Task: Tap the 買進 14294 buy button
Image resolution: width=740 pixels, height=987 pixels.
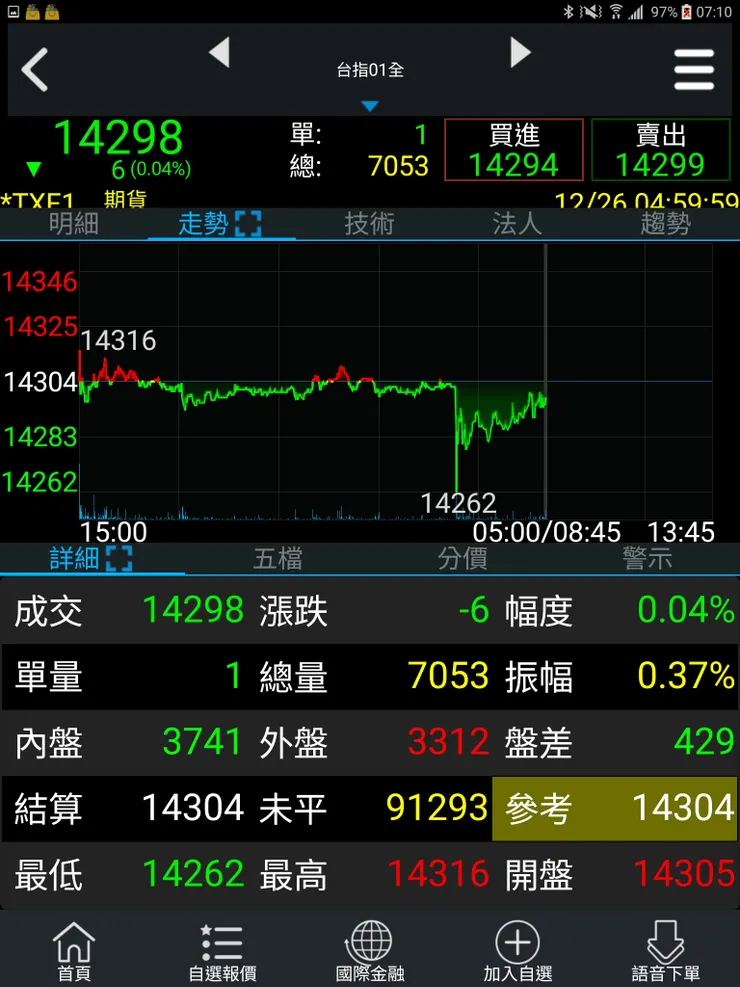Action: tap(514, 150)
